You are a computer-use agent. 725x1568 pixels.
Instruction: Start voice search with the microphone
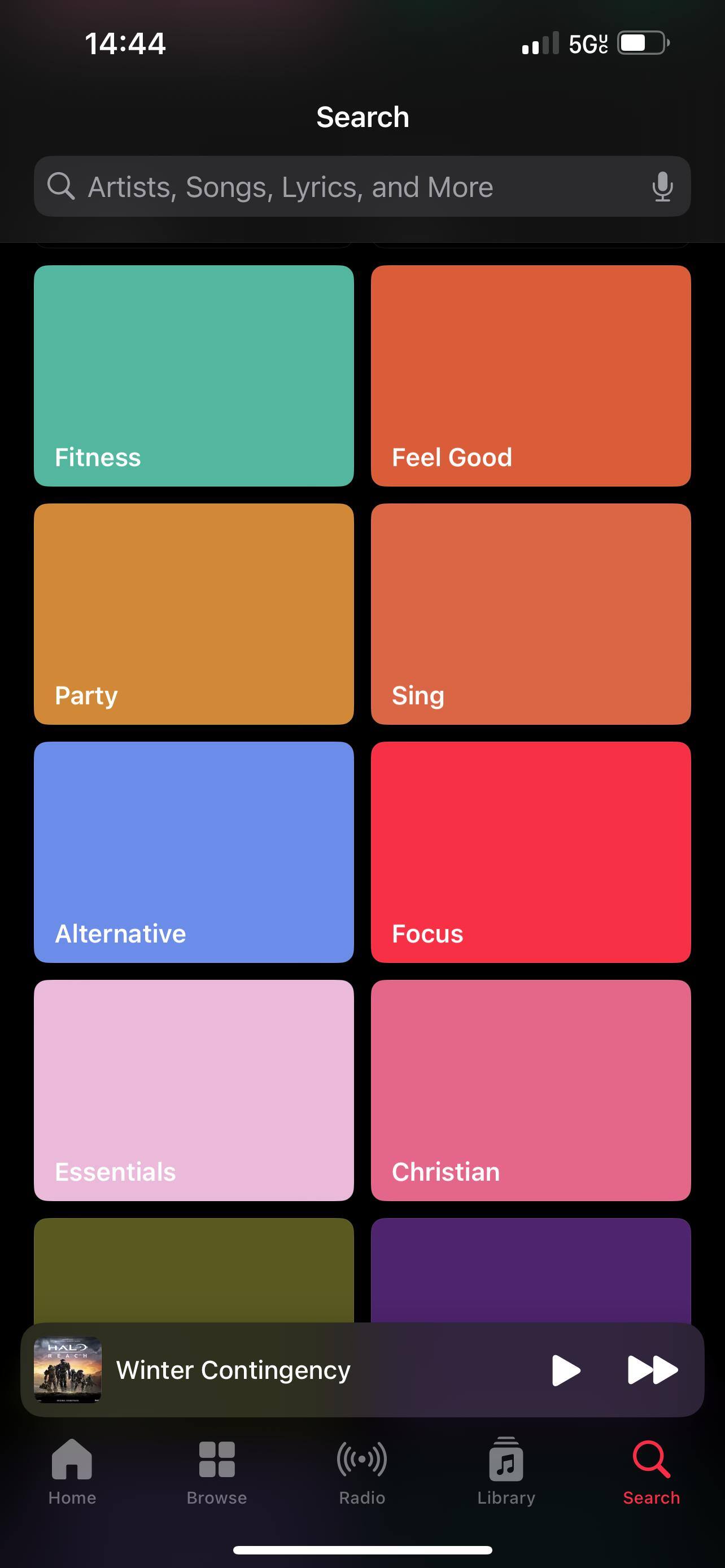662,187
